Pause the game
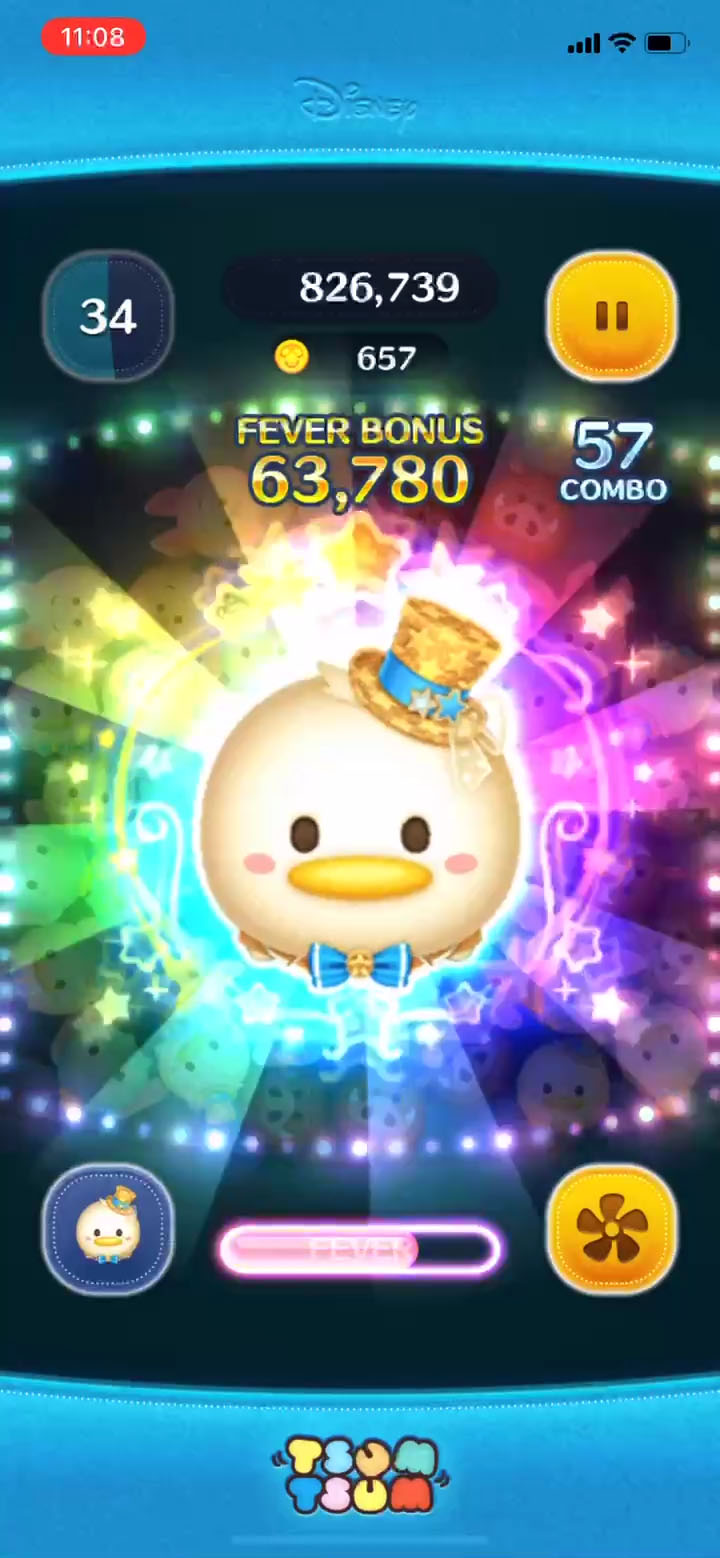Viewport: 720px width, 1558px height. 611,317
